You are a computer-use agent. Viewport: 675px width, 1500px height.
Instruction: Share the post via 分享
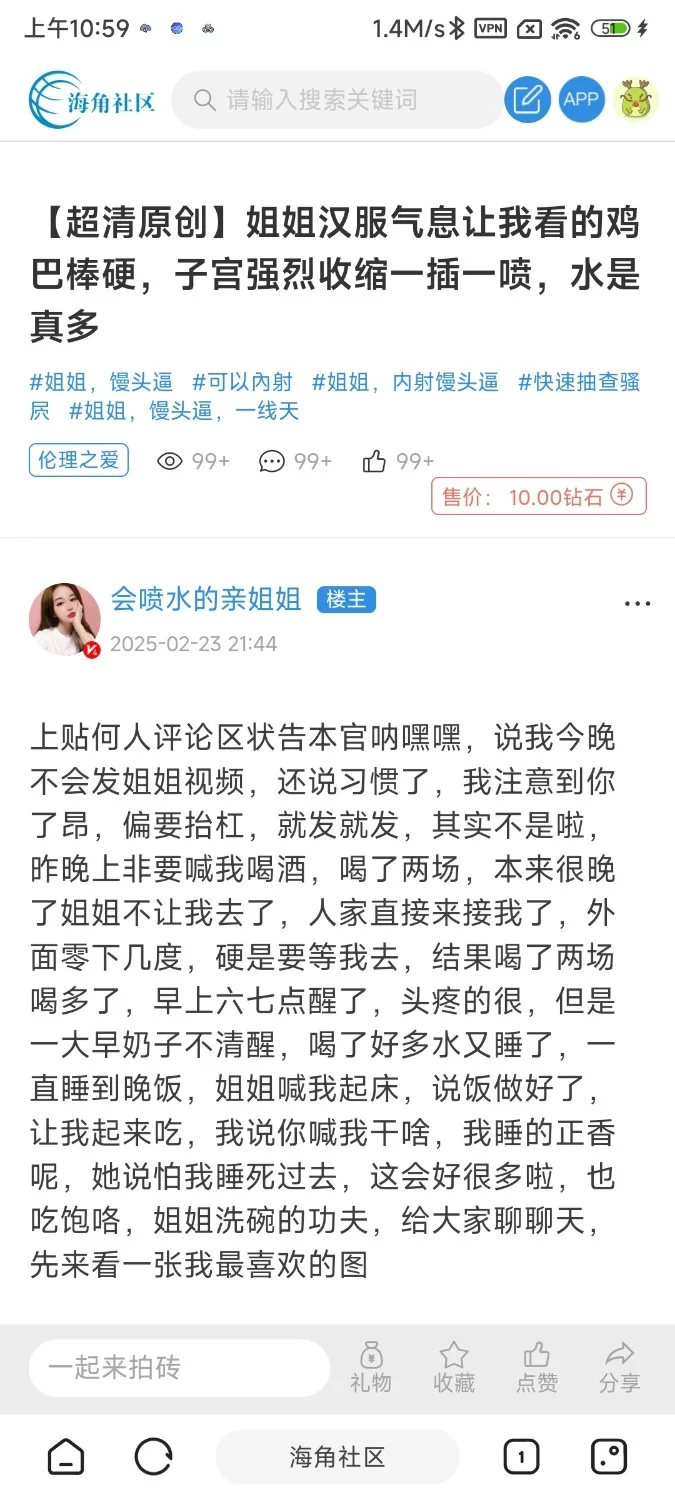click(x=620, y=1368)
